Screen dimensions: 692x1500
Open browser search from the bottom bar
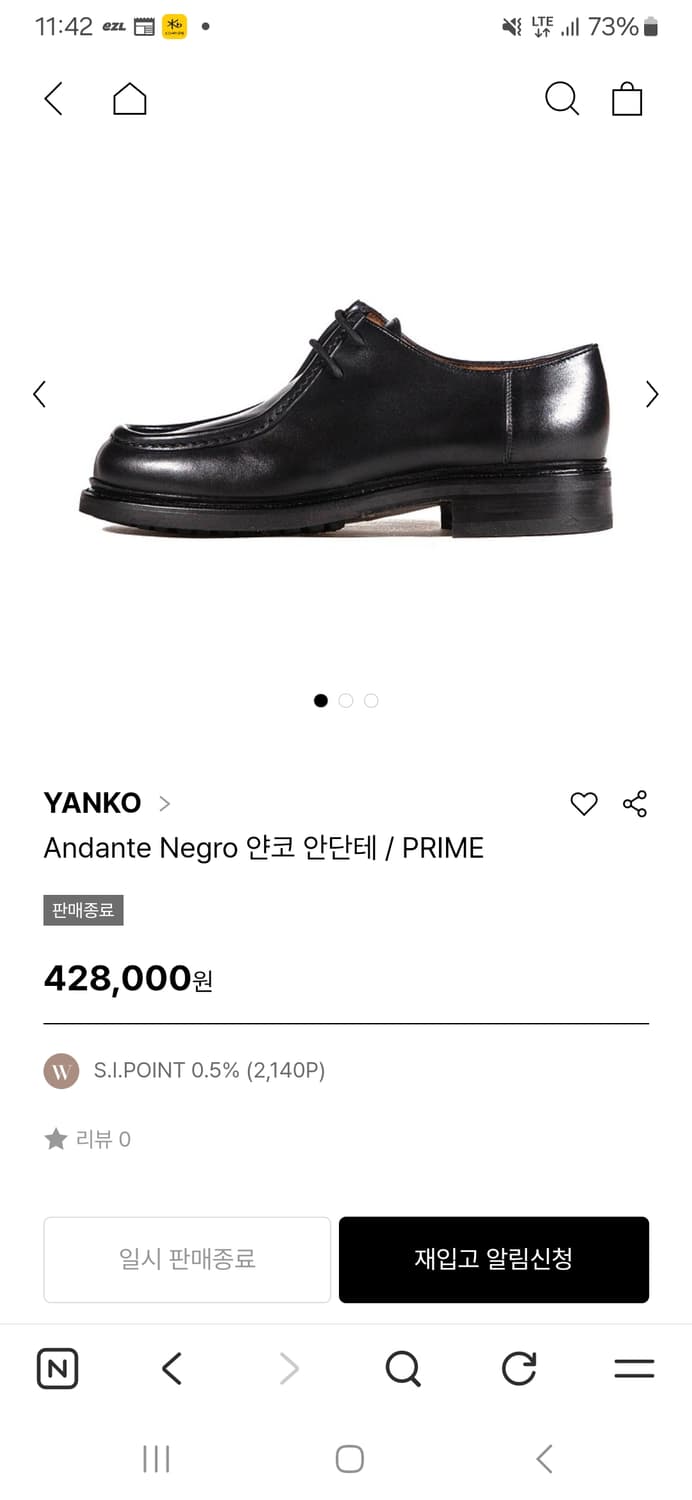tap(403, 1369)
